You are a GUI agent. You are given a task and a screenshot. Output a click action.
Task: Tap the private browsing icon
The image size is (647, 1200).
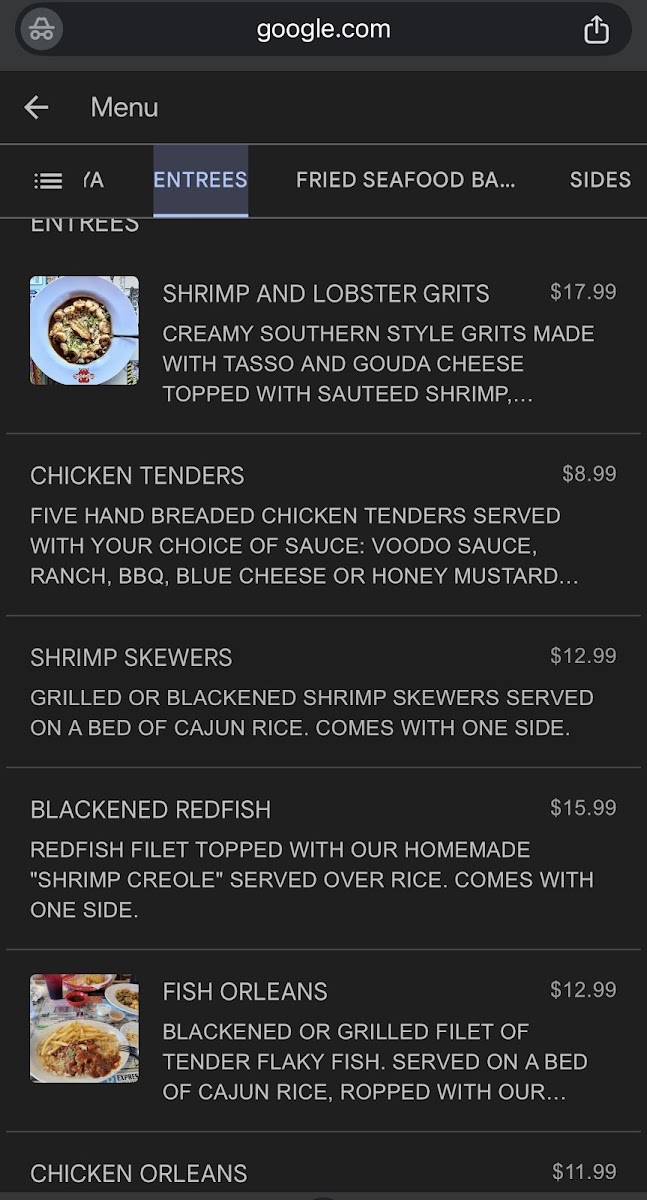point(41,29)
